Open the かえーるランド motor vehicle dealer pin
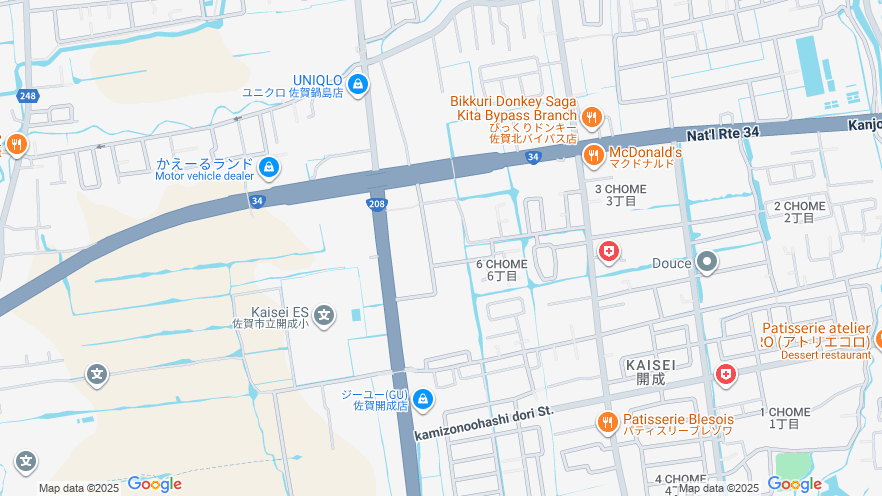Screen dimensions: 882x496 (268, 166)
